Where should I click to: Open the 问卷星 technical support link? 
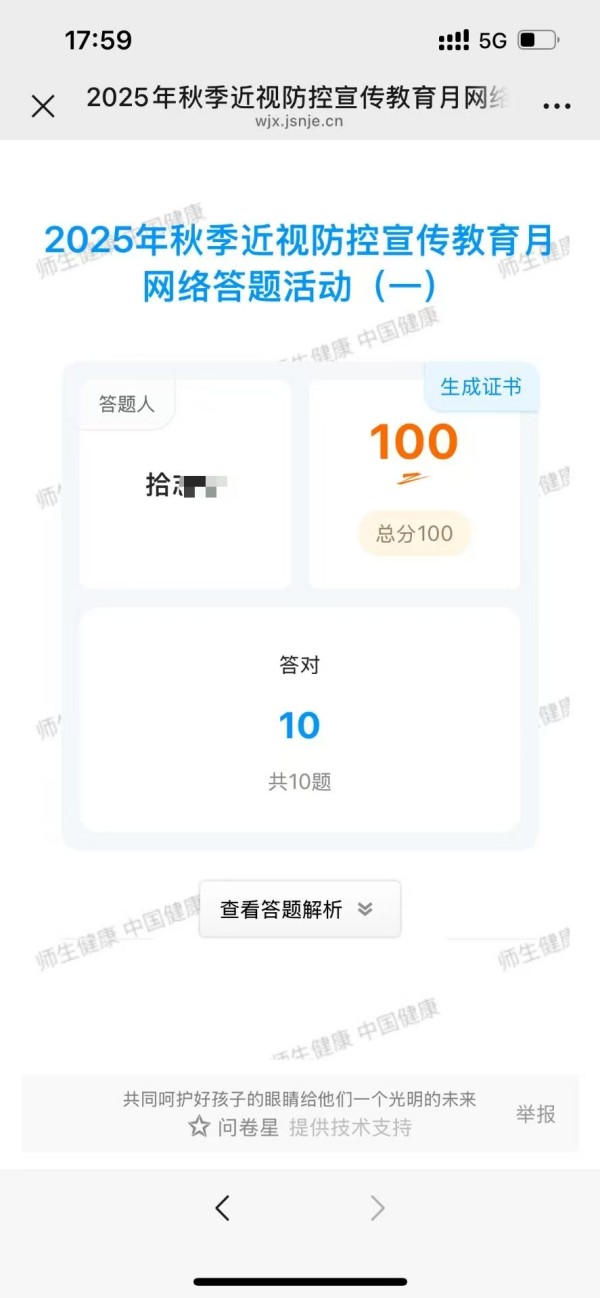pos(248,1128)
